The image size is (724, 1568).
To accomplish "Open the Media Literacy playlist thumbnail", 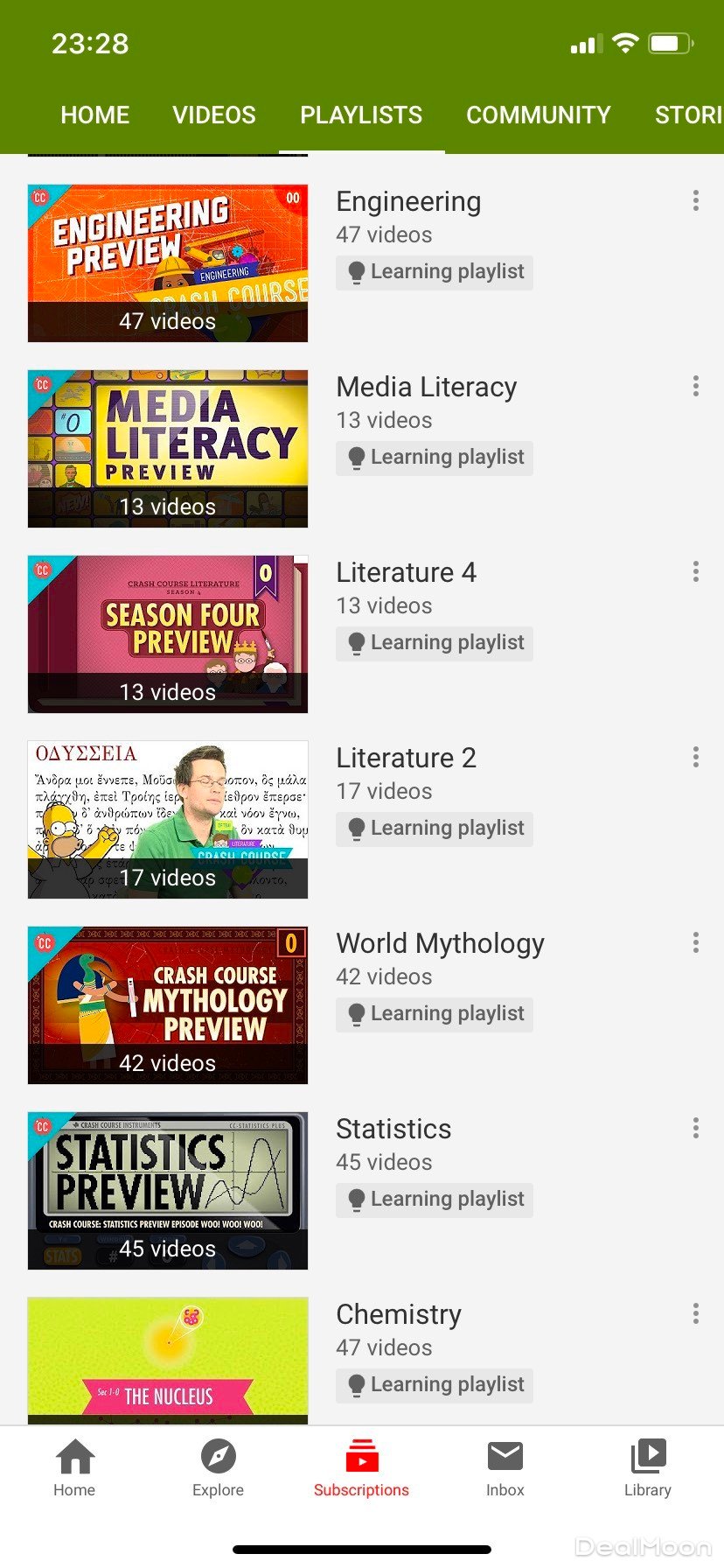I will tap(168, 448).
